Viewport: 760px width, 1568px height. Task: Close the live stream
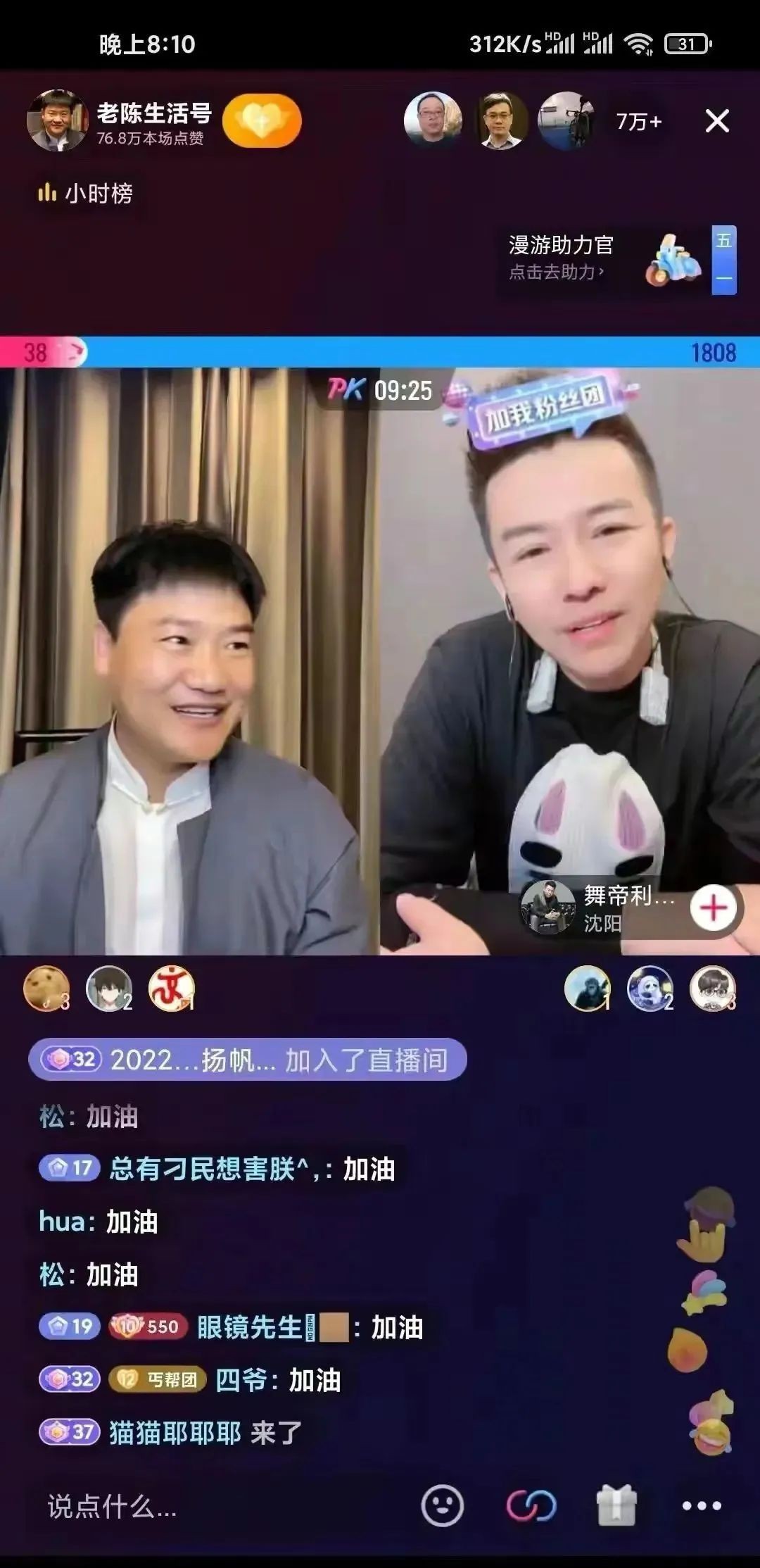click(x=716, y=122)
